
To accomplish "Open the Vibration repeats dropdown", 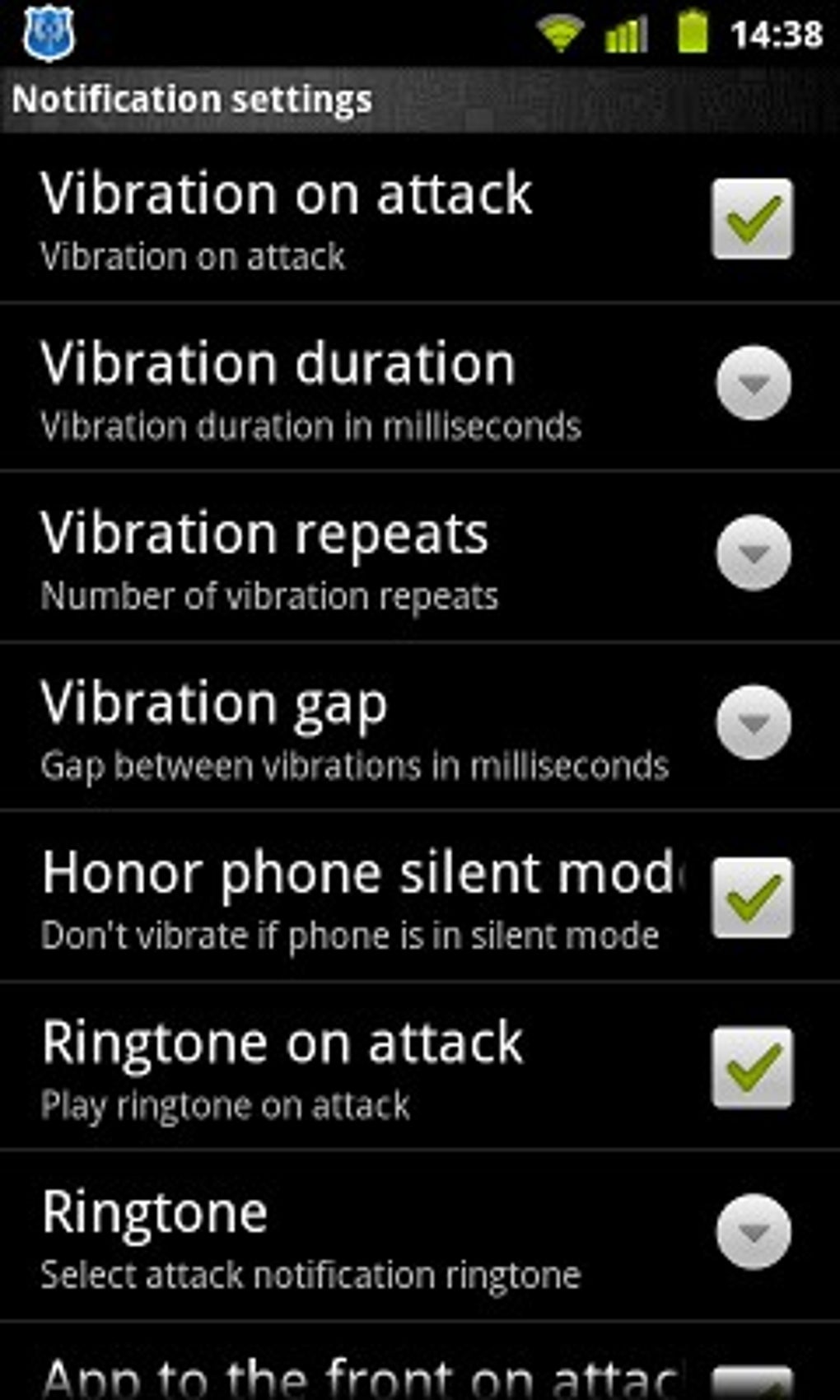I will pyautogui.click(x=754, y=553).
